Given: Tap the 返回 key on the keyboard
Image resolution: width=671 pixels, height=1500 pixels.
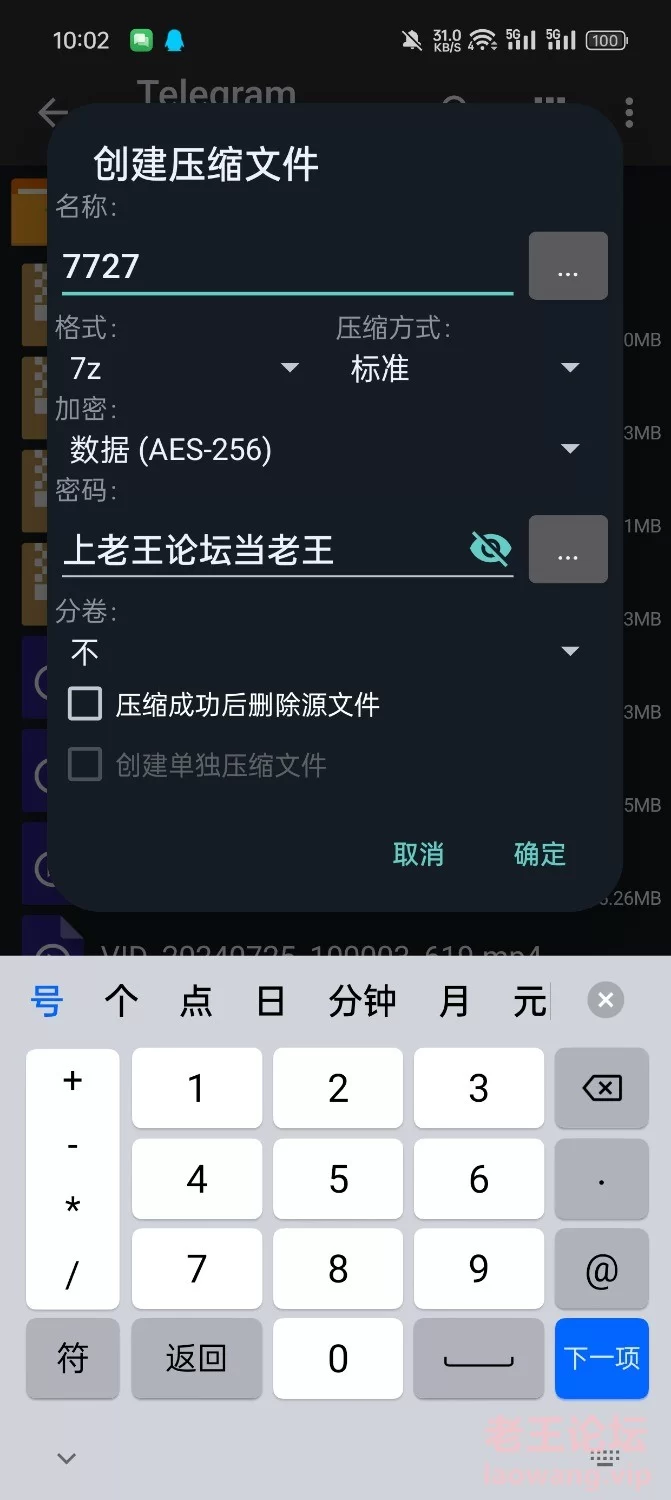Looking at the screenshot, I should (x=196, y=1358).
